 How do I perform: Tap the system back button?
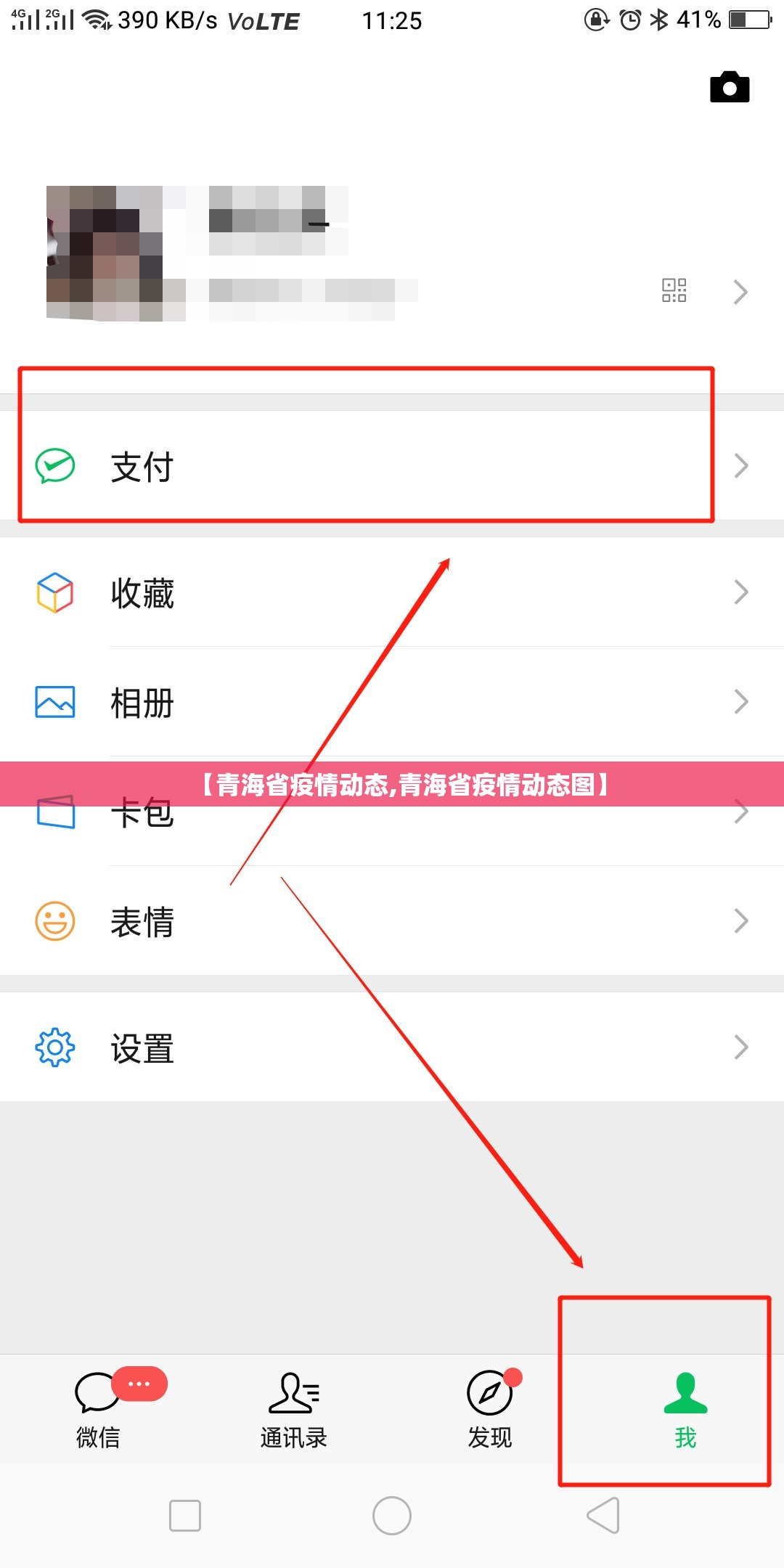pyautogui.click(x=603, y=1516)
